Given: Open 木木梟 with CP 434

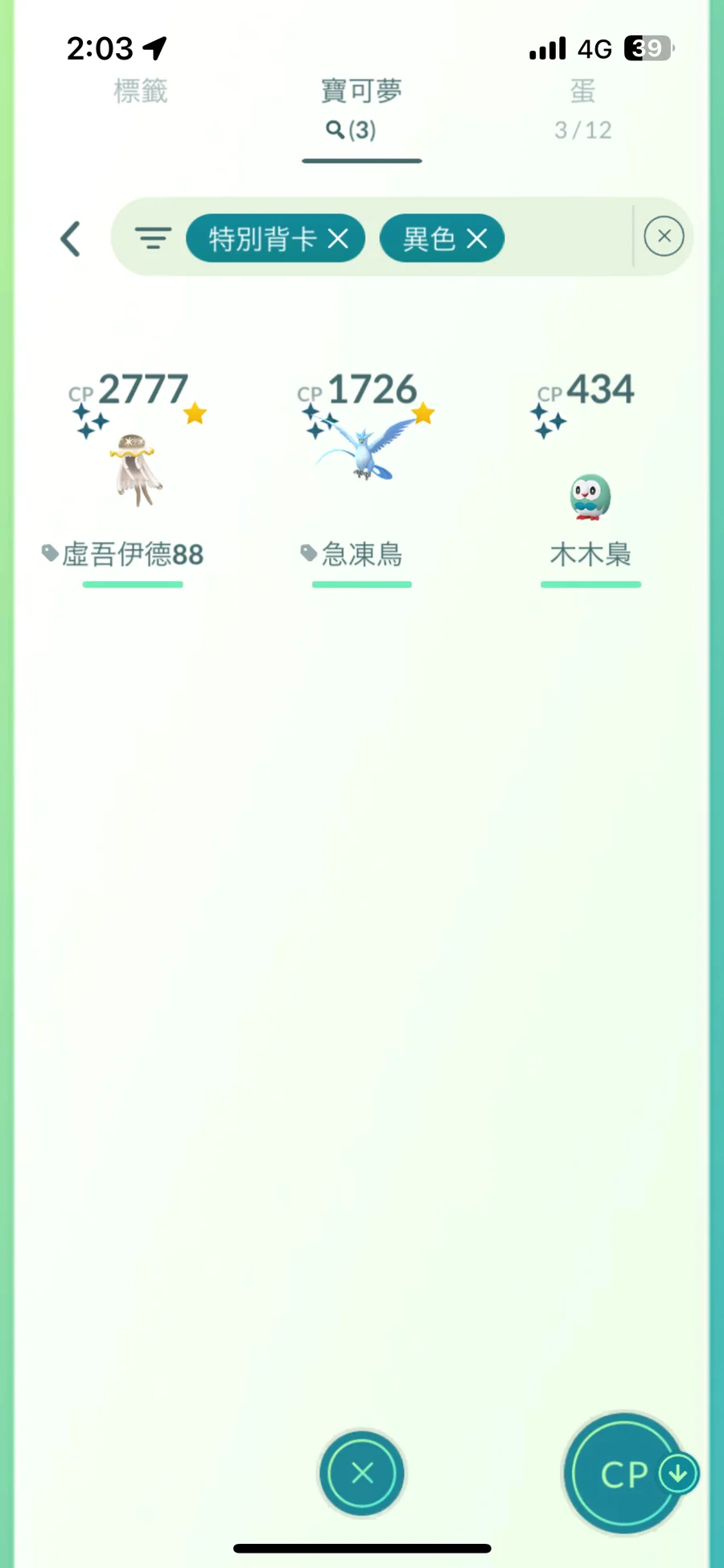Looking at the screenshot, I should pos(590,491).
